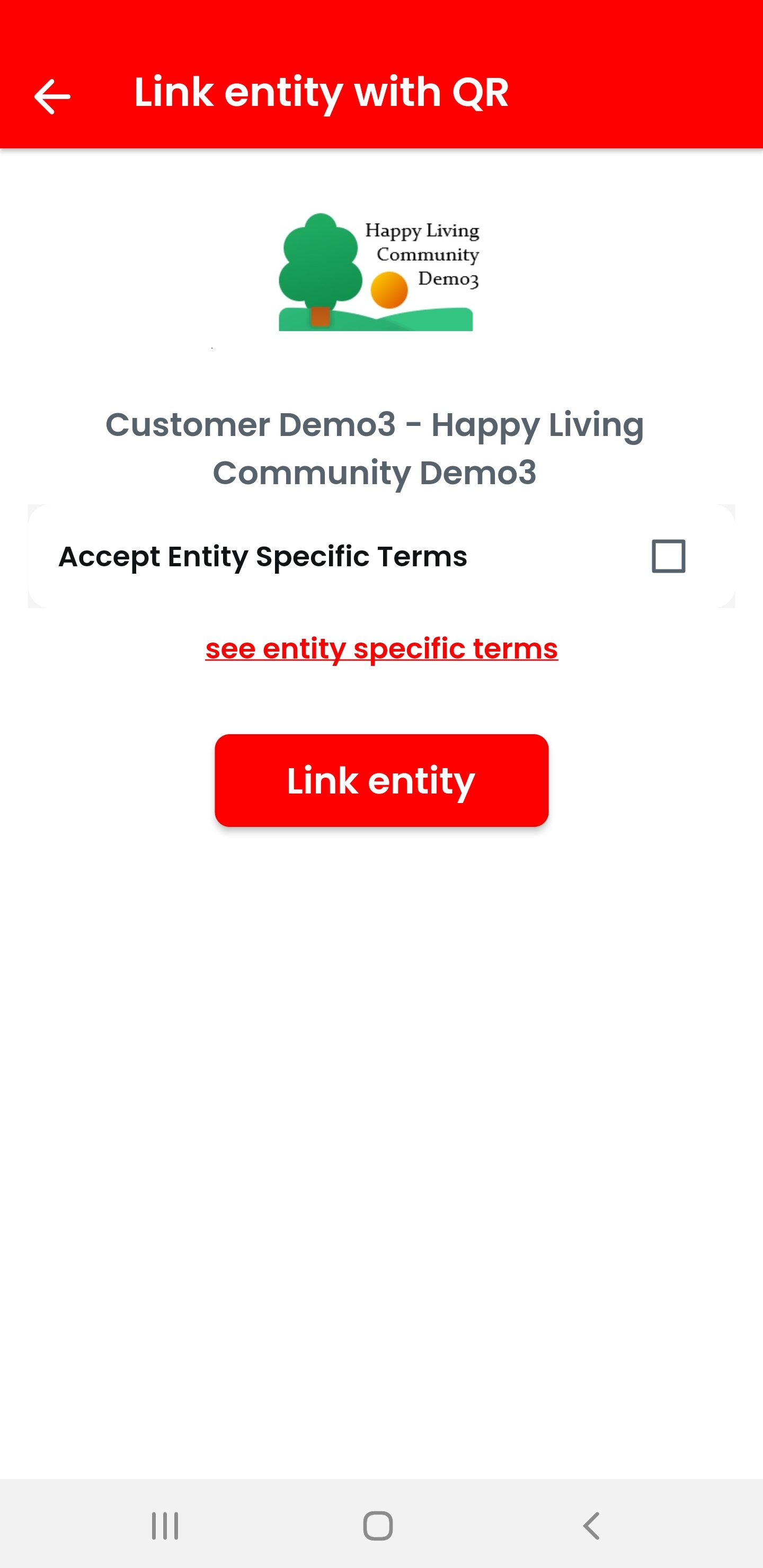Click the white terms card area
This screenshot has height=1568, width=763.
(381, 556)
